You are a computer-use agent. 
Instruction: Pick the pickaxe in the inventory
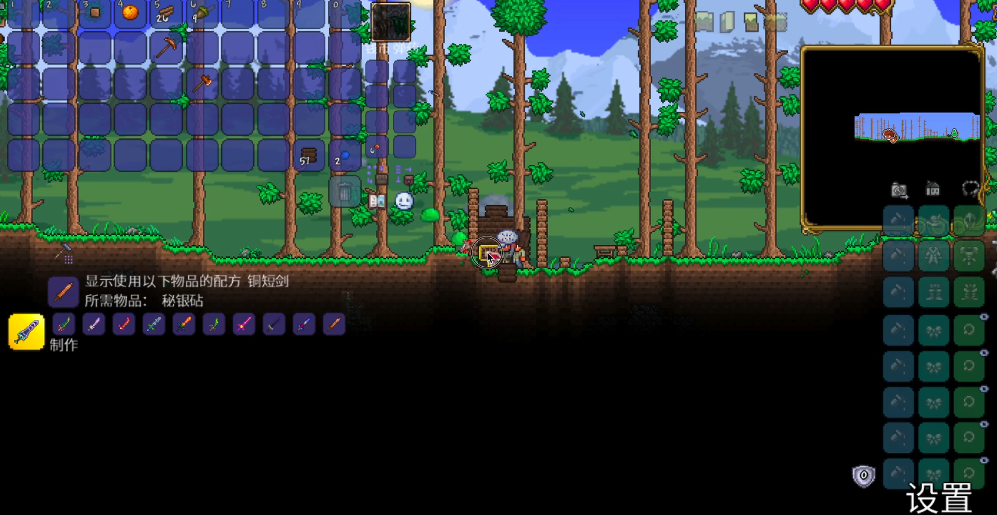[167, 47]
